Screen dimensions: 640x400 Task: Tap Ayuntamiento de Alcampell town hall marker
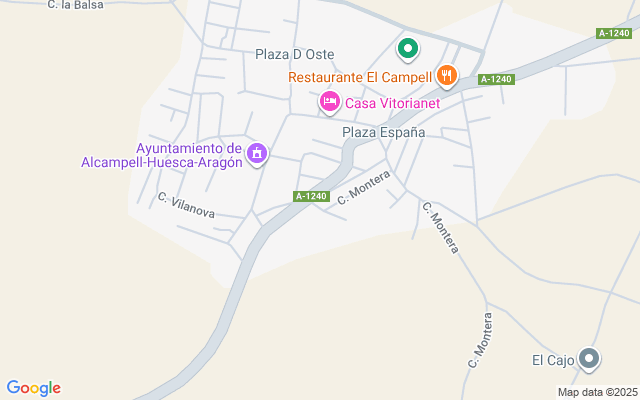(x=258, y=154)
